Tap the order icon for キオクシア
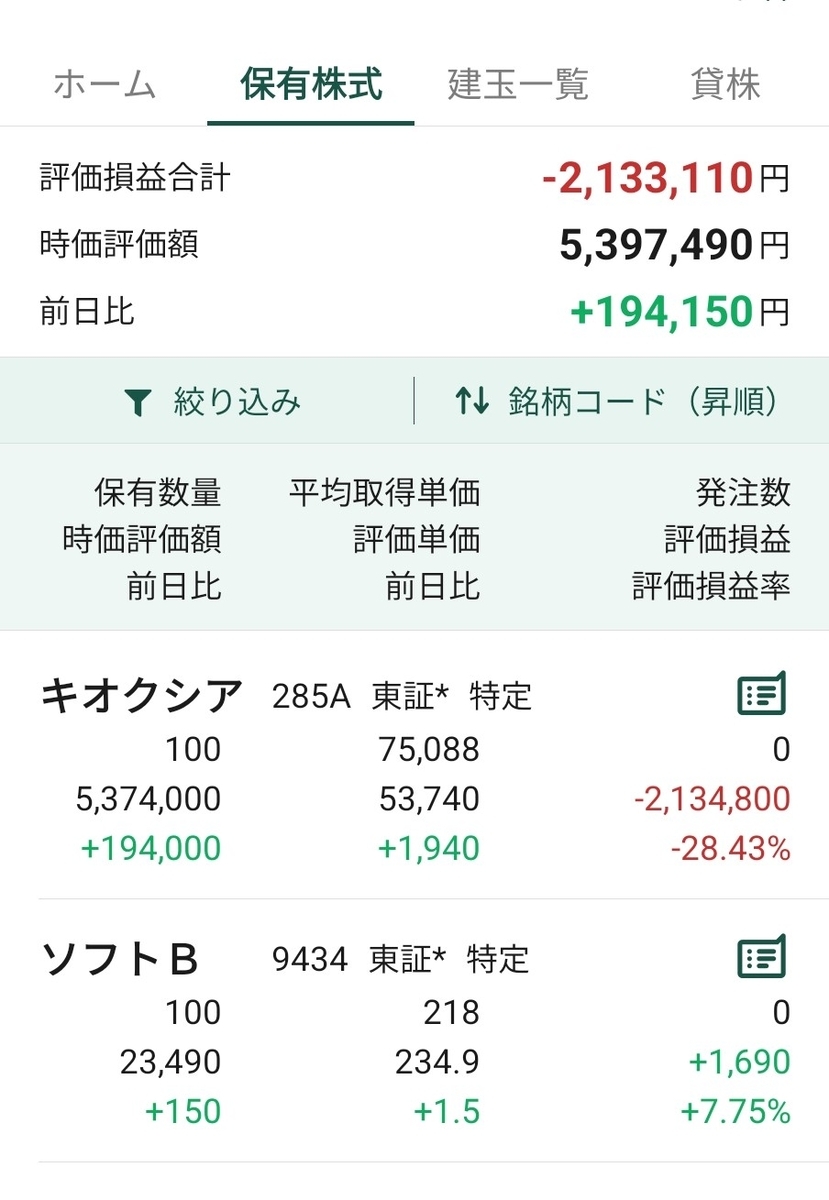This screenshot has height=1200, width=829. coord(762,693)
